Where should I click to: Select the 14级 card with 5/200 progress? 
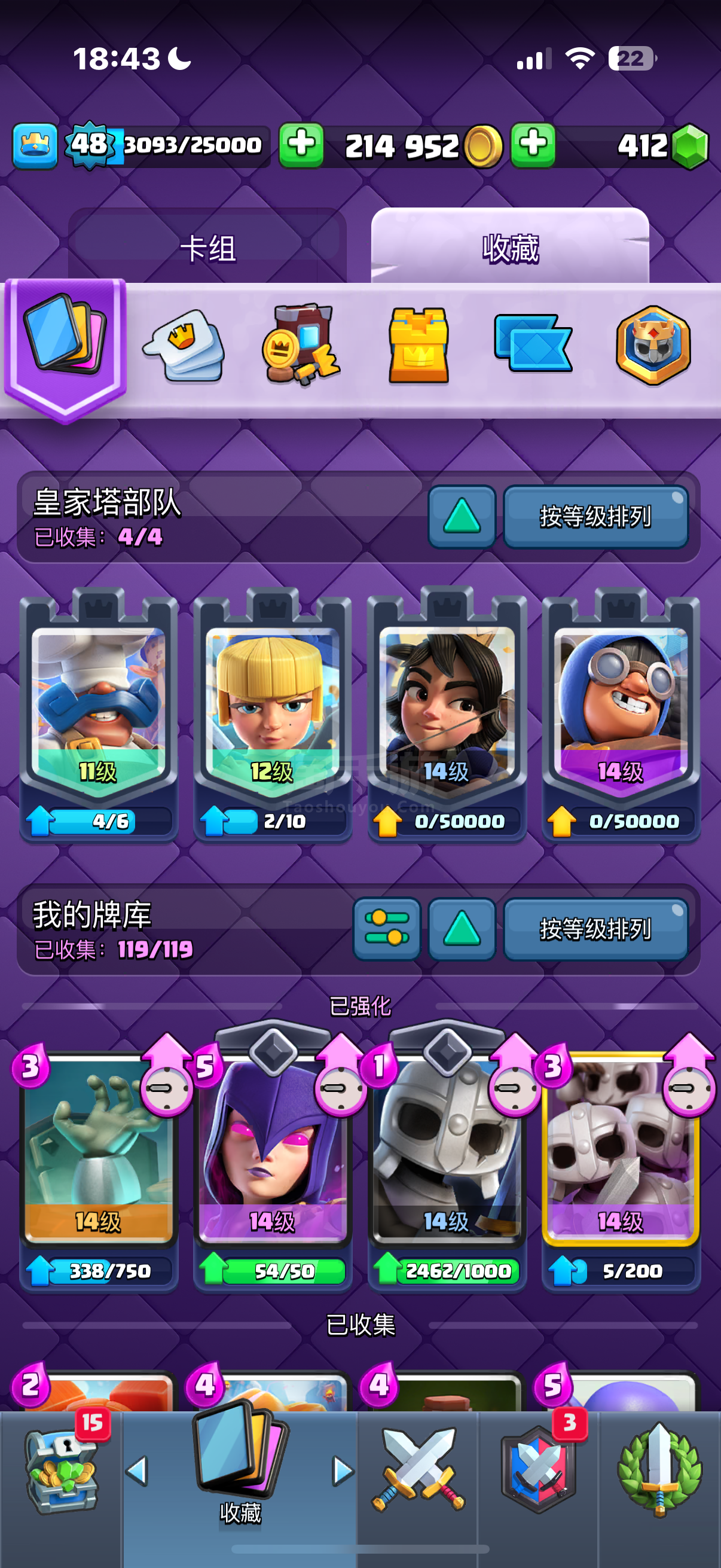(x=620, y=1160)
